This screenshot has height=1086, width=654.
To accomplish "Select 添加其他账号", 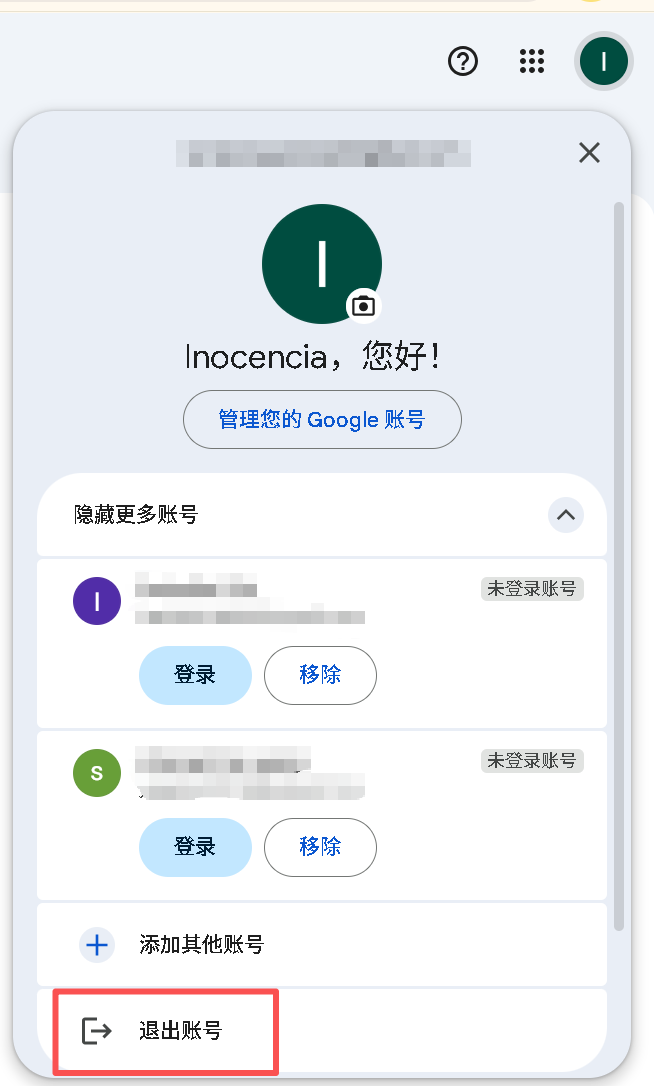I will coord(200,944).
